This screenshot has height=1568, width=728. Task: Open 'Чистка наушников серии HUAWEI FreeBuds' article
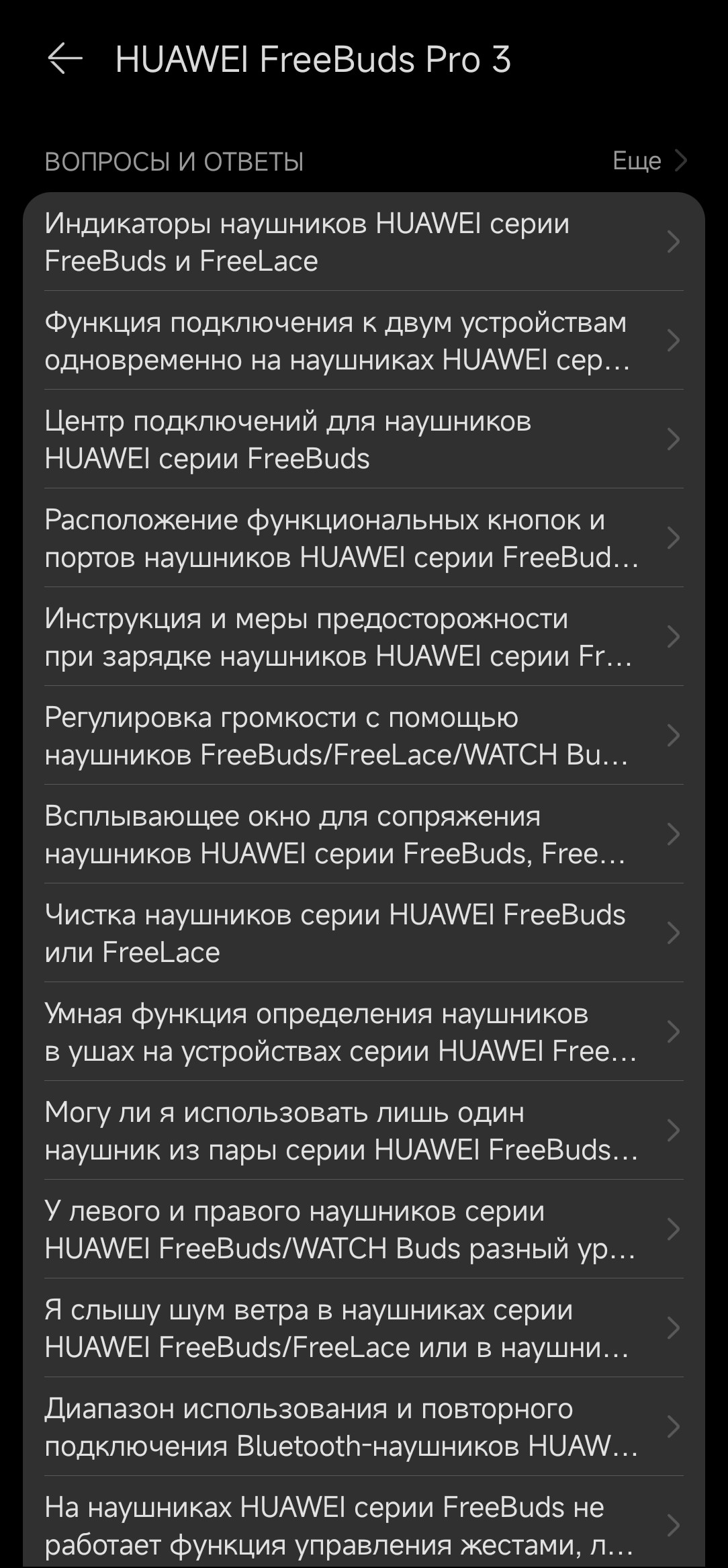click(x=363, y=933)
